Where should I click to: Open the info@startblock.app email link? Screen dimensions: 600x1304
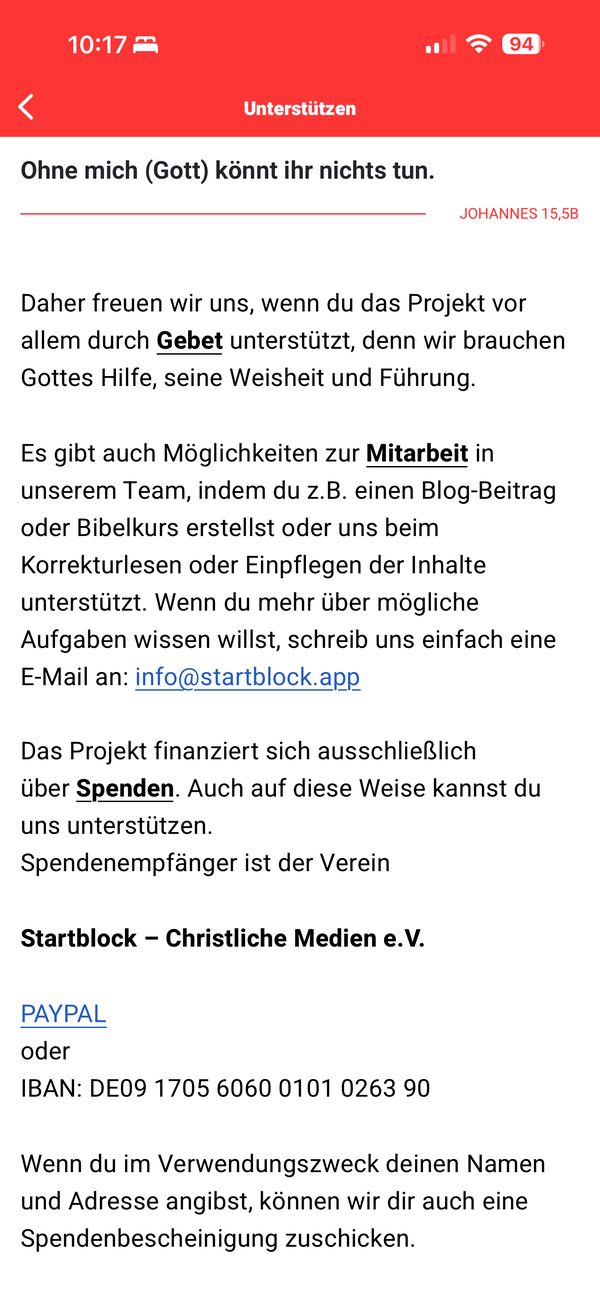tap(247, 677)
